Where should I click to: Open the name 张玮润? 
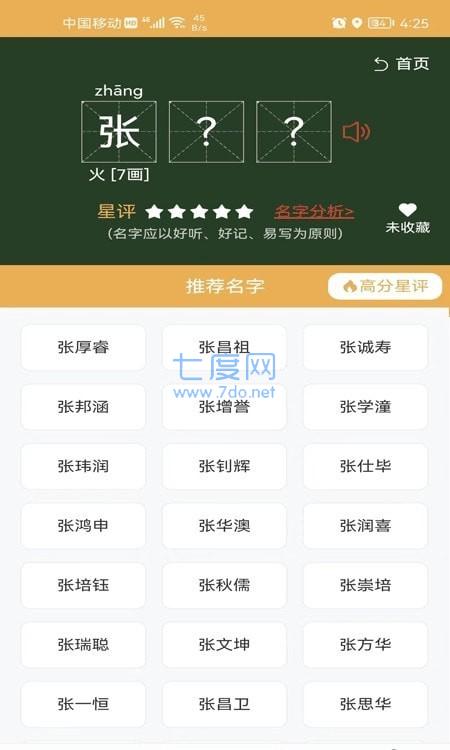coord(83,466)
